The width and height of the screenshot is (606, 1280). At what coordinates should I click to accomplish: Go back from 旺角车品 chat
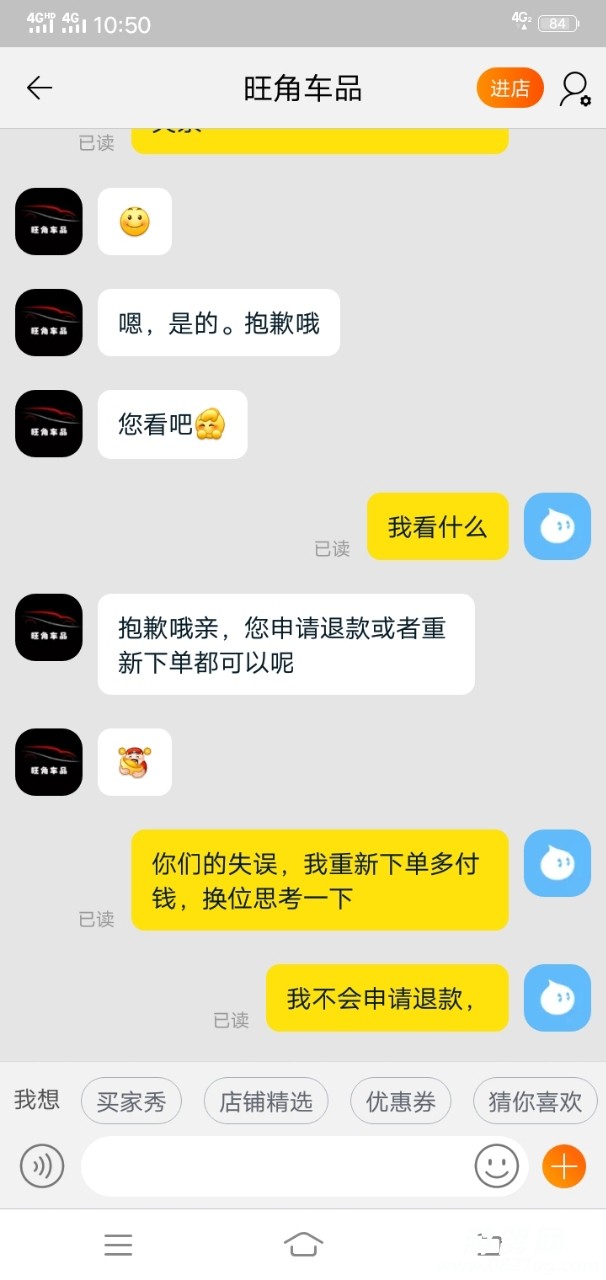[39, 88]
